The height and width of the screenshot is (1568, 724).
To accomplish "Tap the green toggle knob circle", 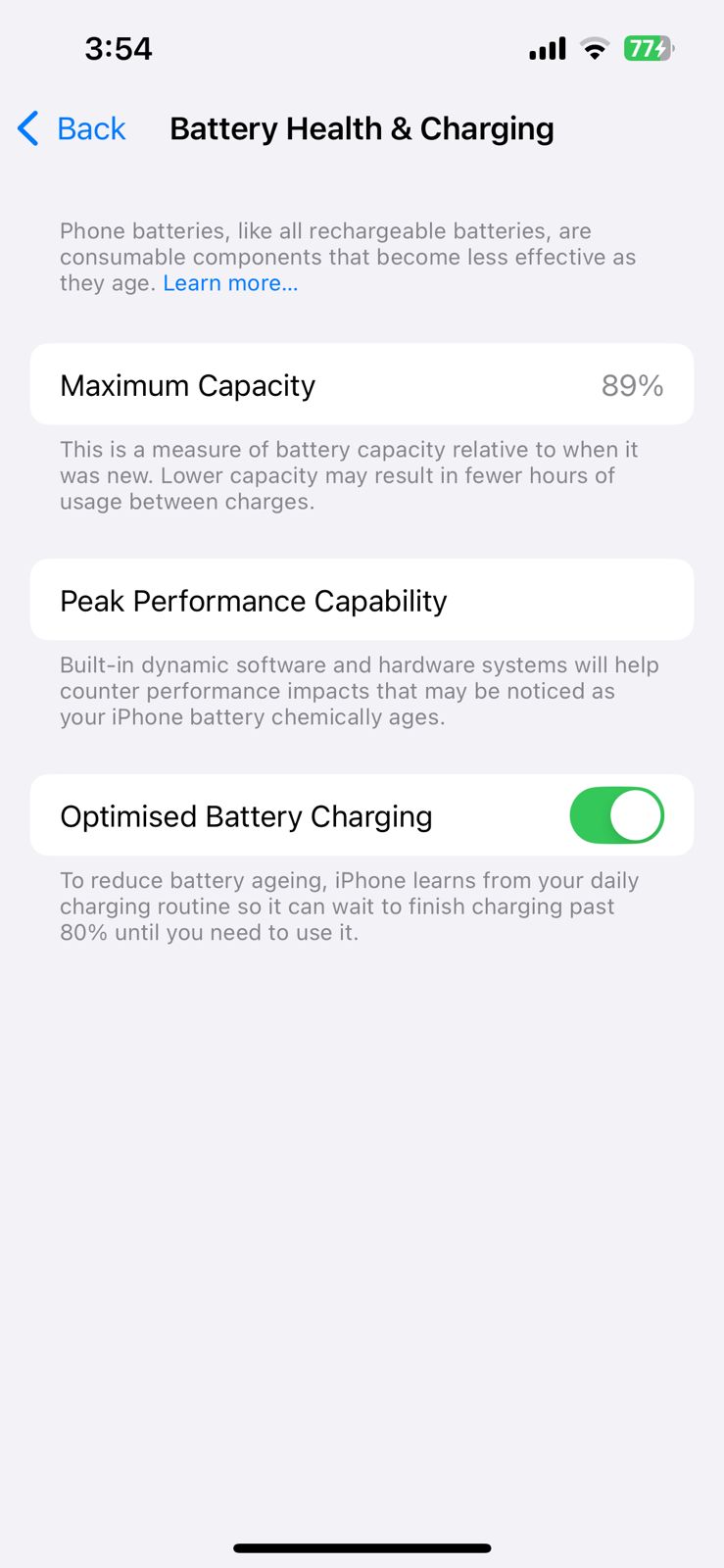I will point(636,814).
